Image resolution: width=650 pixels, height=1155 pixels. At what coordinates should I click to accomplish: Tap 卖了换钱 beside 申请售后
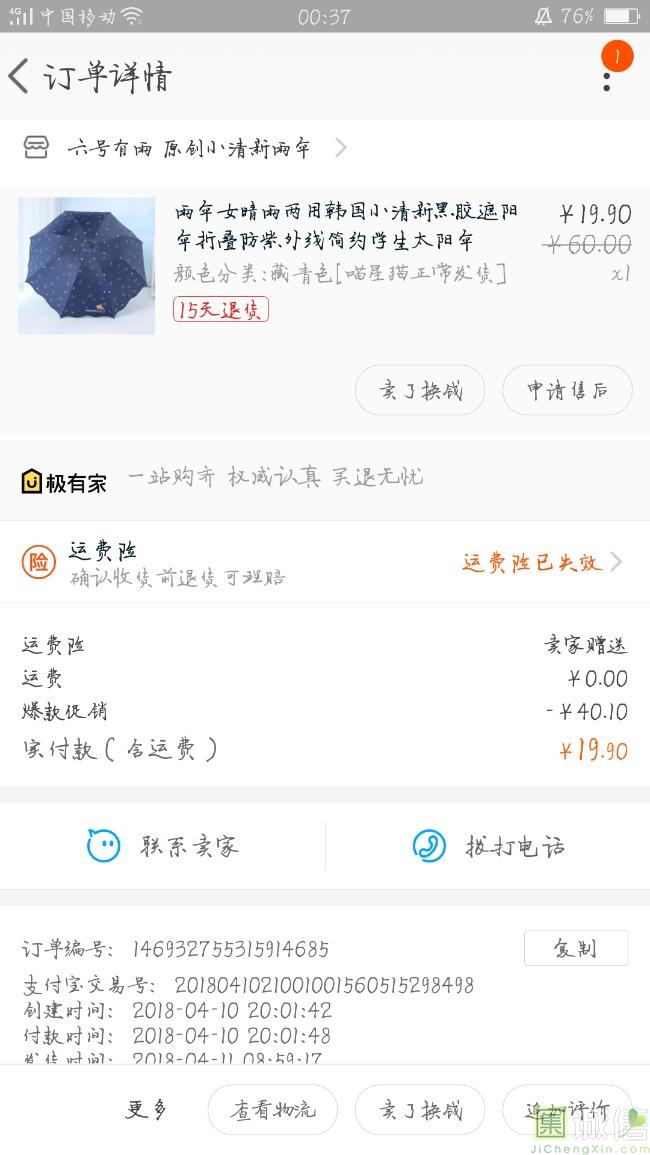point(420,390)
